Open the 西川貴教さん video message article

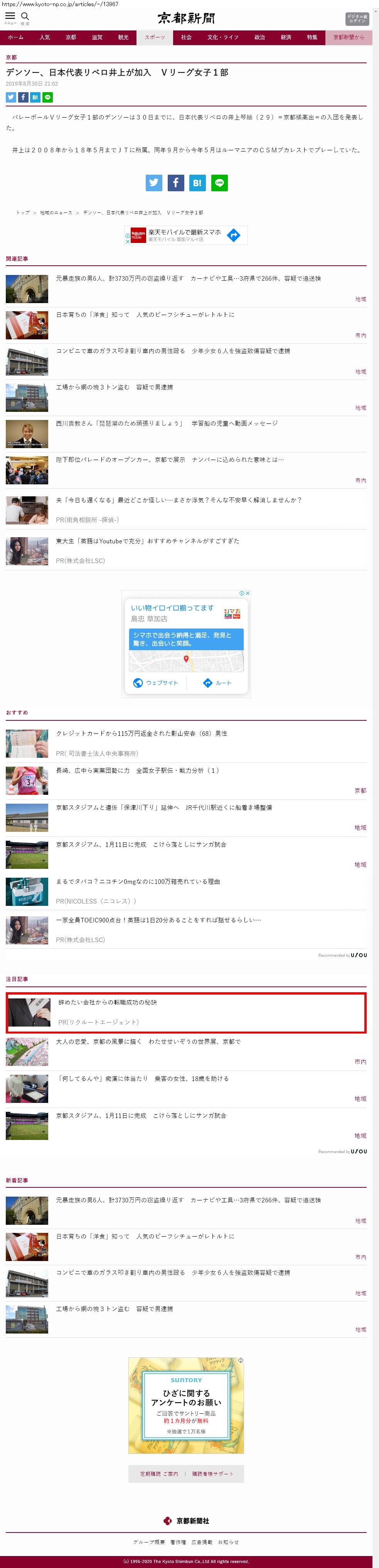click(167, 423)
